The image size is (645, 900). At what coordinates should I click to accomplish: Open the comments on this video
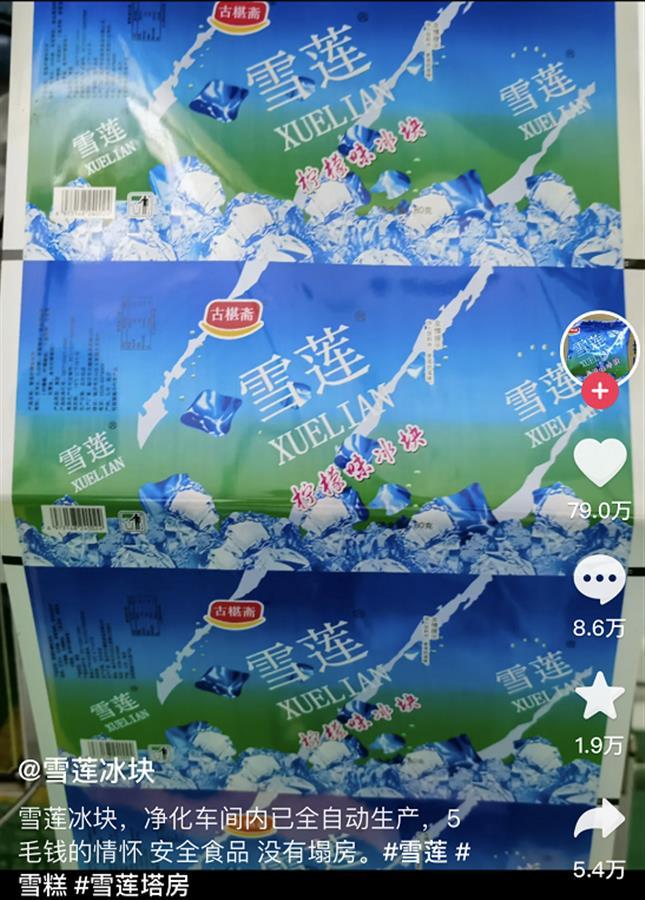[600, 580]
